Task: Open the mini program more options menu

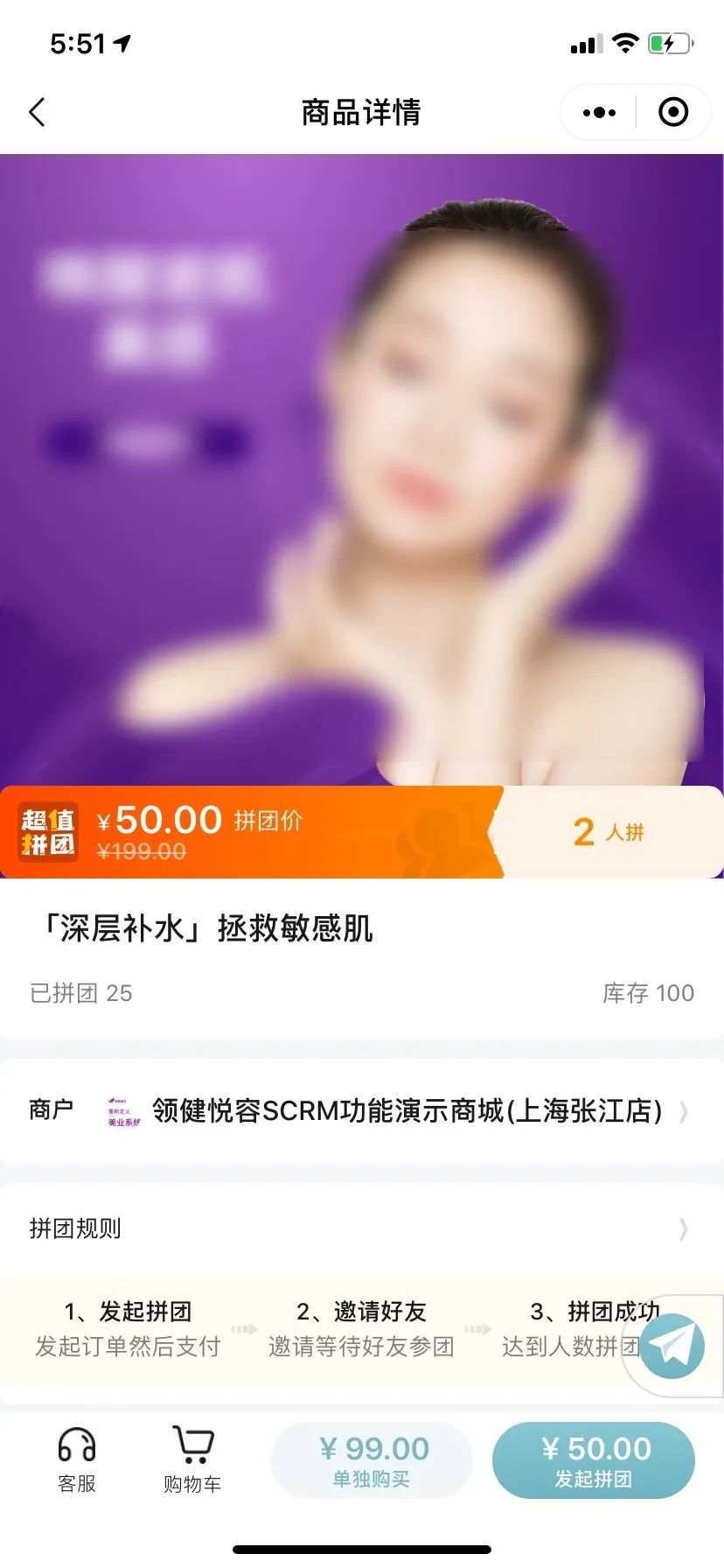Action: pos(599,112)
